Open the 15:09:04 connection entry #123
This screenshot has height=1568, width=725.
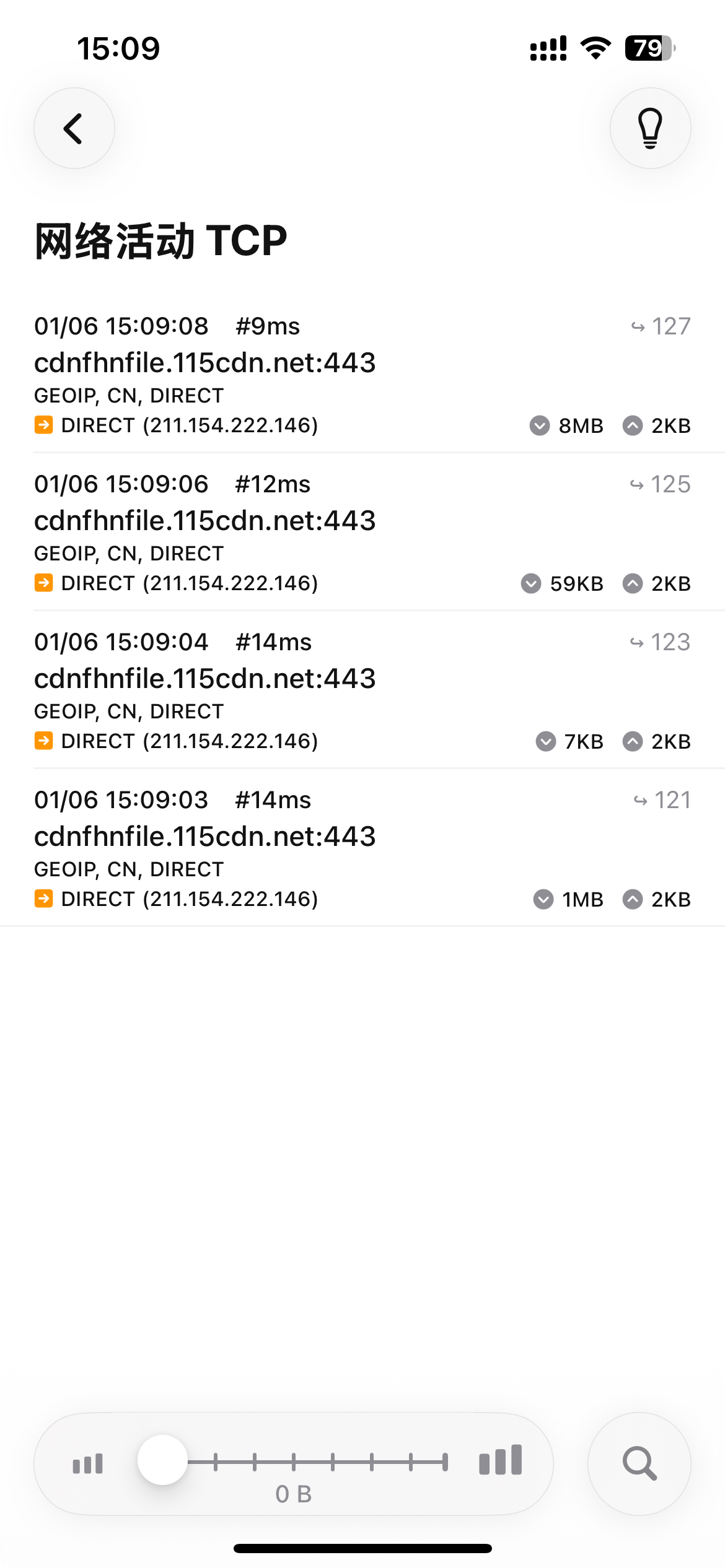(362, 691)
